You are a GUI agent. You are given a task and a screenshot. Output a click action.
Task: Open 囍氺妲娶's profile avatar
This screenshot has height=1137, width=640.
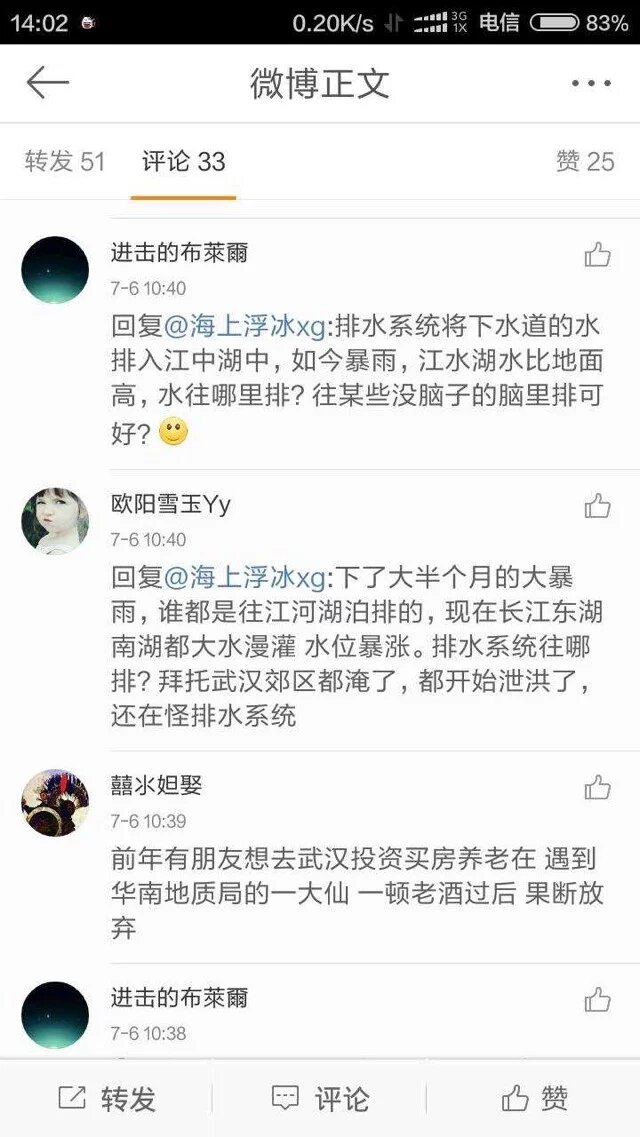pyautogui.click(x=55, y=802)
